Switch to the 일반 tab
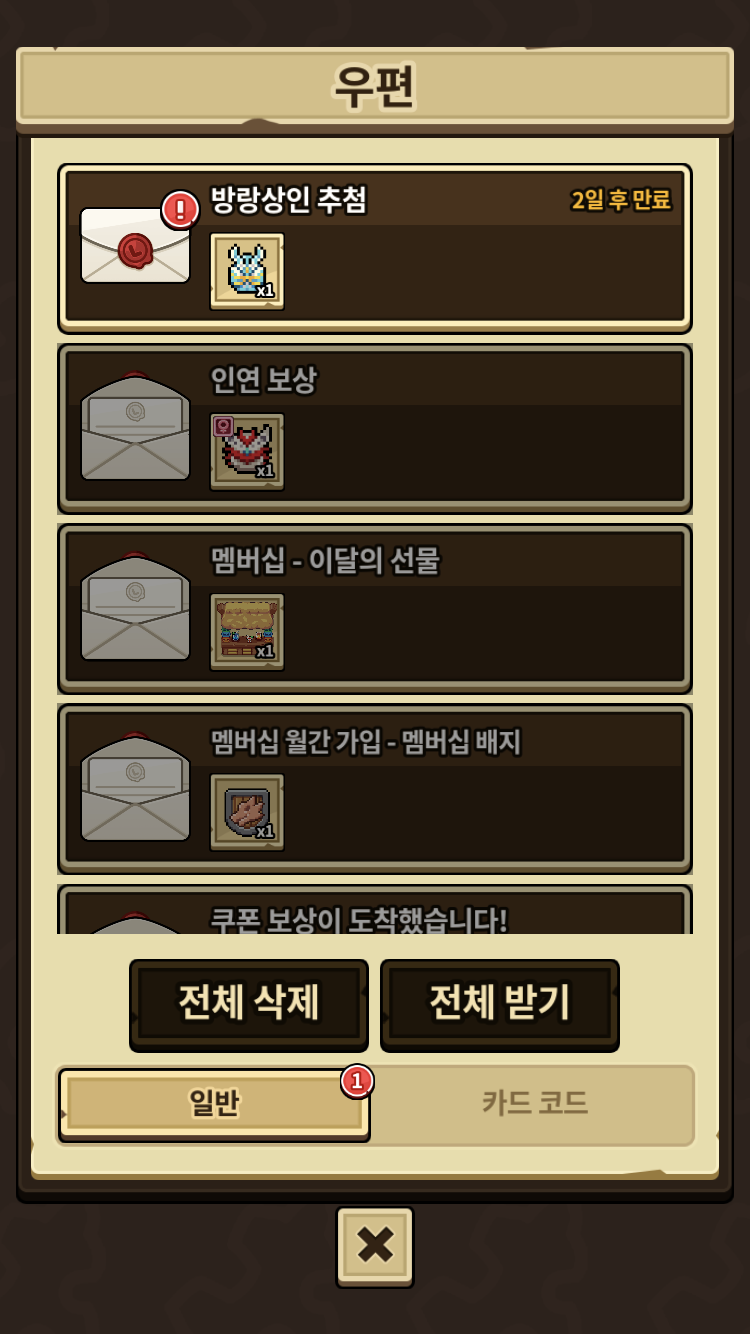The image size is (750, 1334). click(x=214, y=1103)
